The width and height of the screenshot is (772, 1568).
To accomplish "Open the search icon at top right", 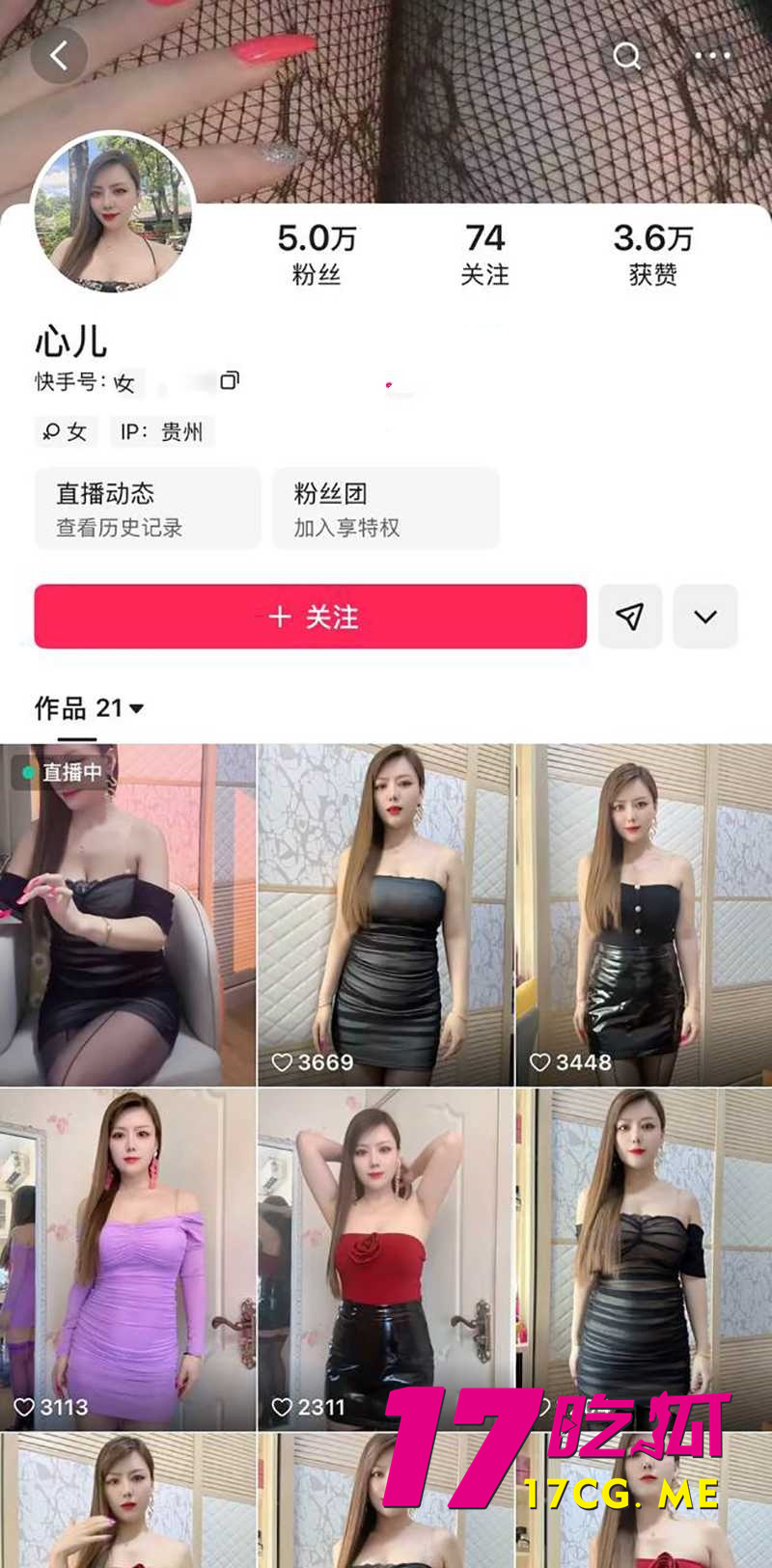I will [x=628, y=55].
